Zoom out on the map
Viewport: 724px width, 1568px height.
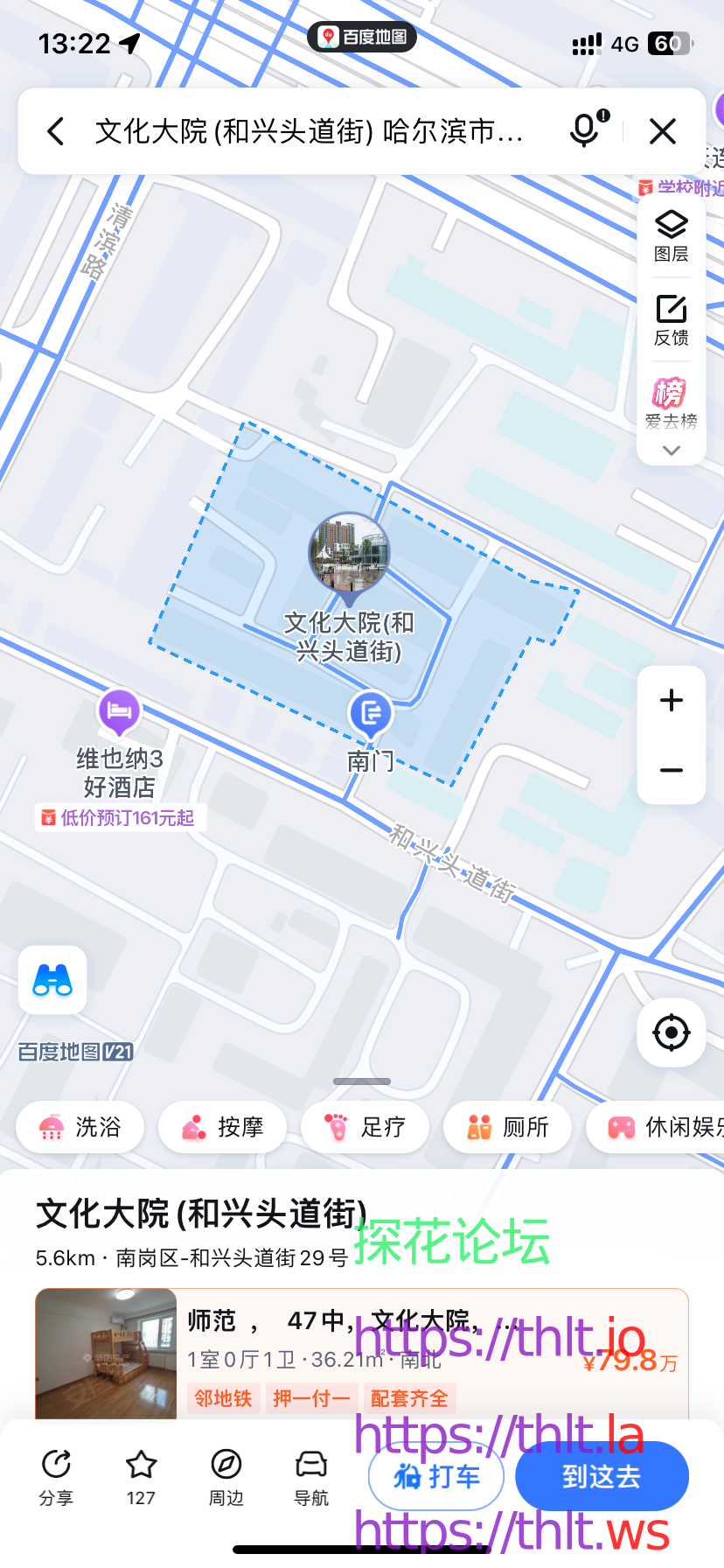point(672,770)
